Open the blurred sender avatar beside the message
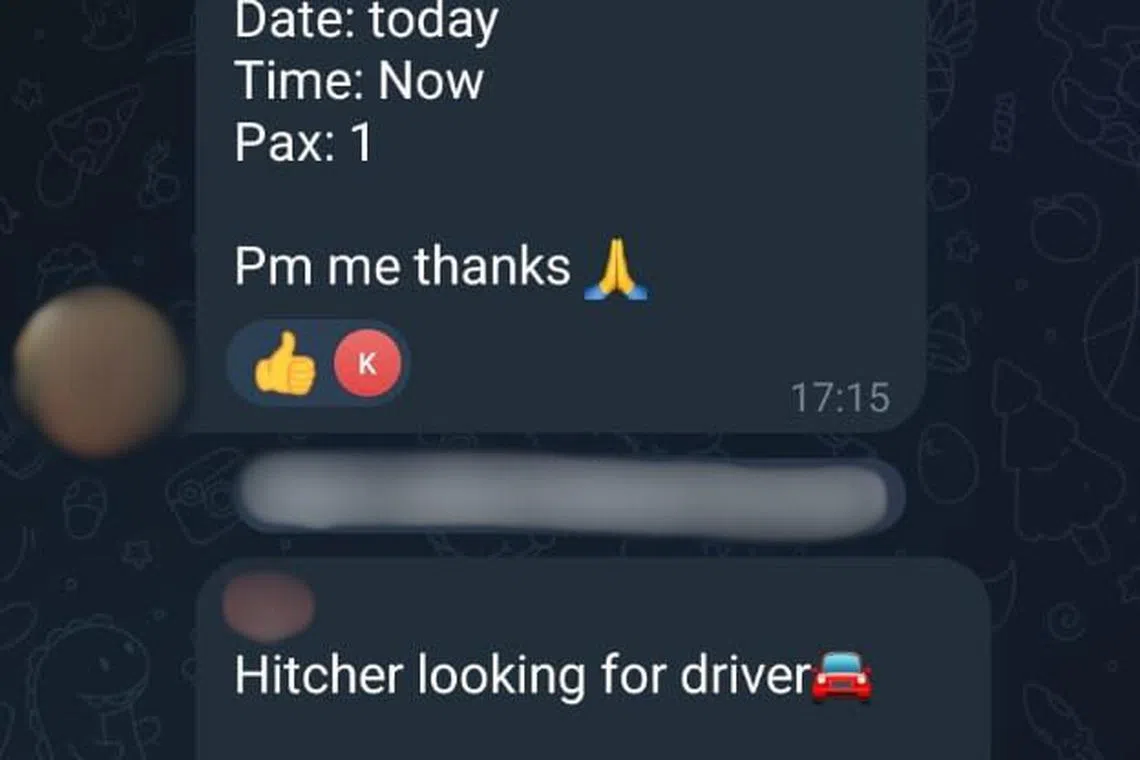 point(98,372)
